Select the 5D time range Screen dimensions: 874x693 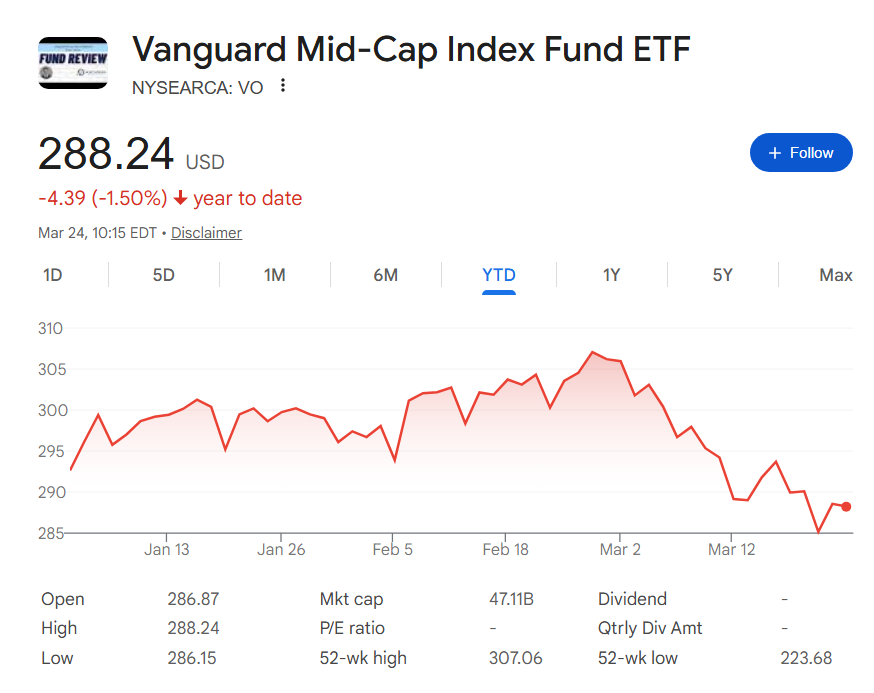pos(164,275)
